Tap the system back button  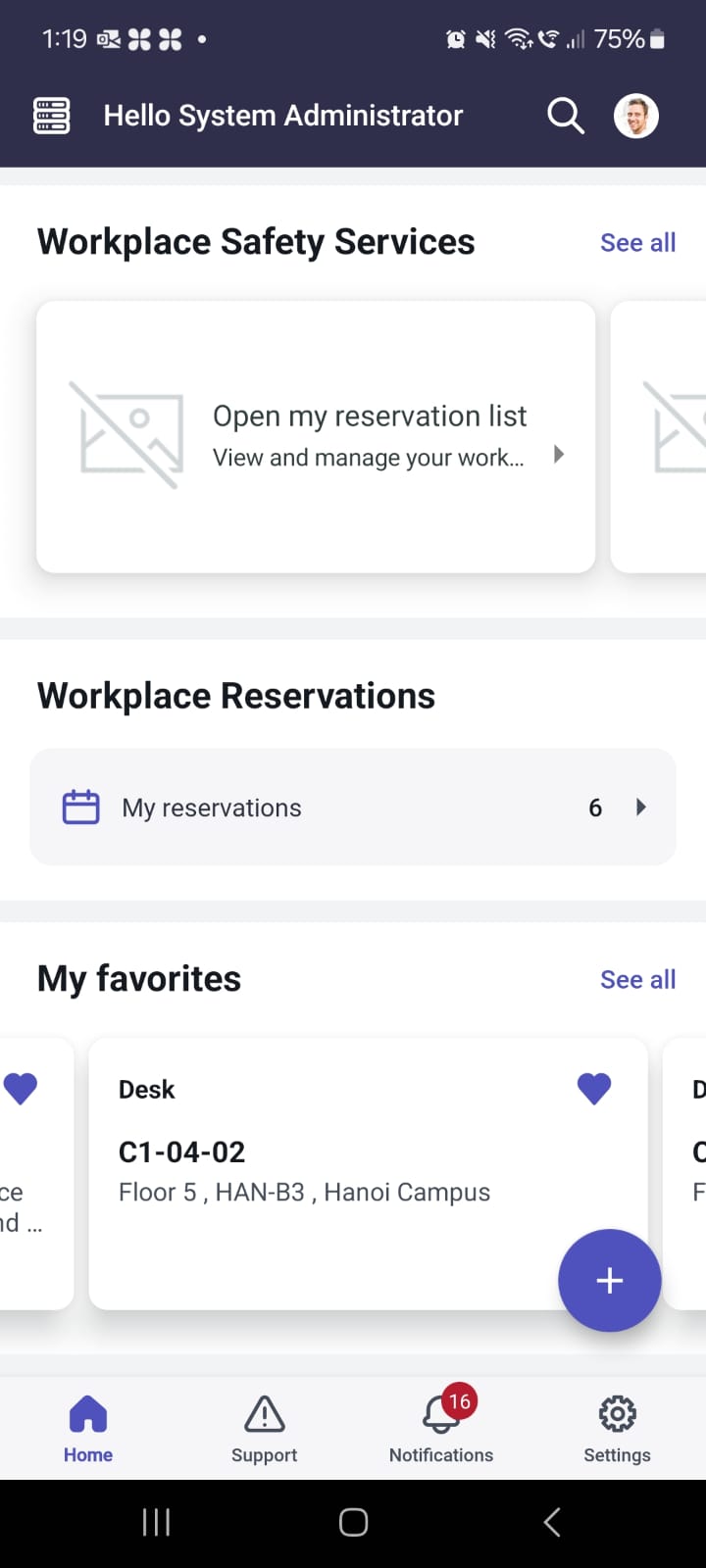pos(552,1522)
